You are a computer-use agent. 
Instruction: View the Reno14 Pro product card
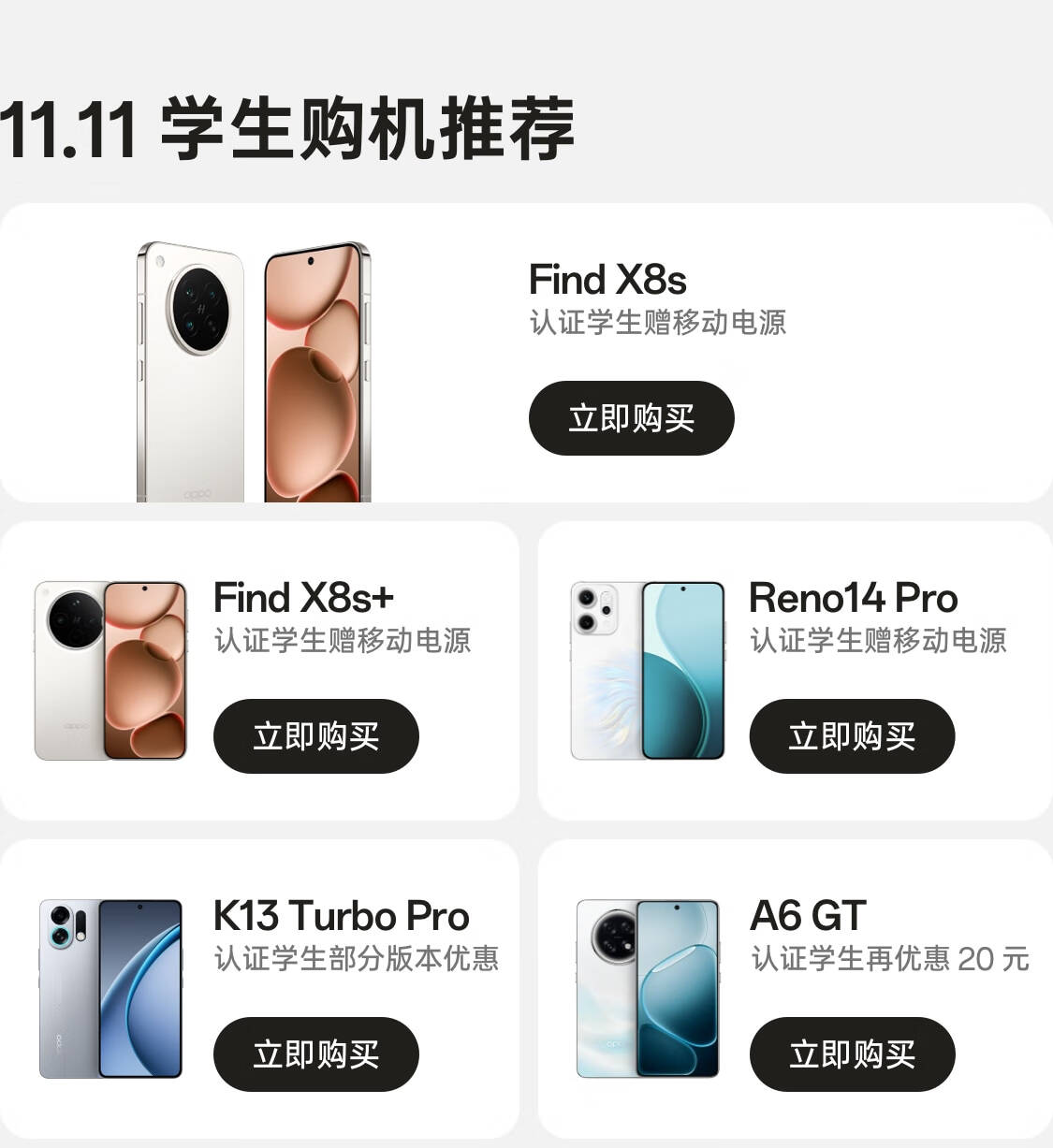pyautogui.click(x=796, y=671)
